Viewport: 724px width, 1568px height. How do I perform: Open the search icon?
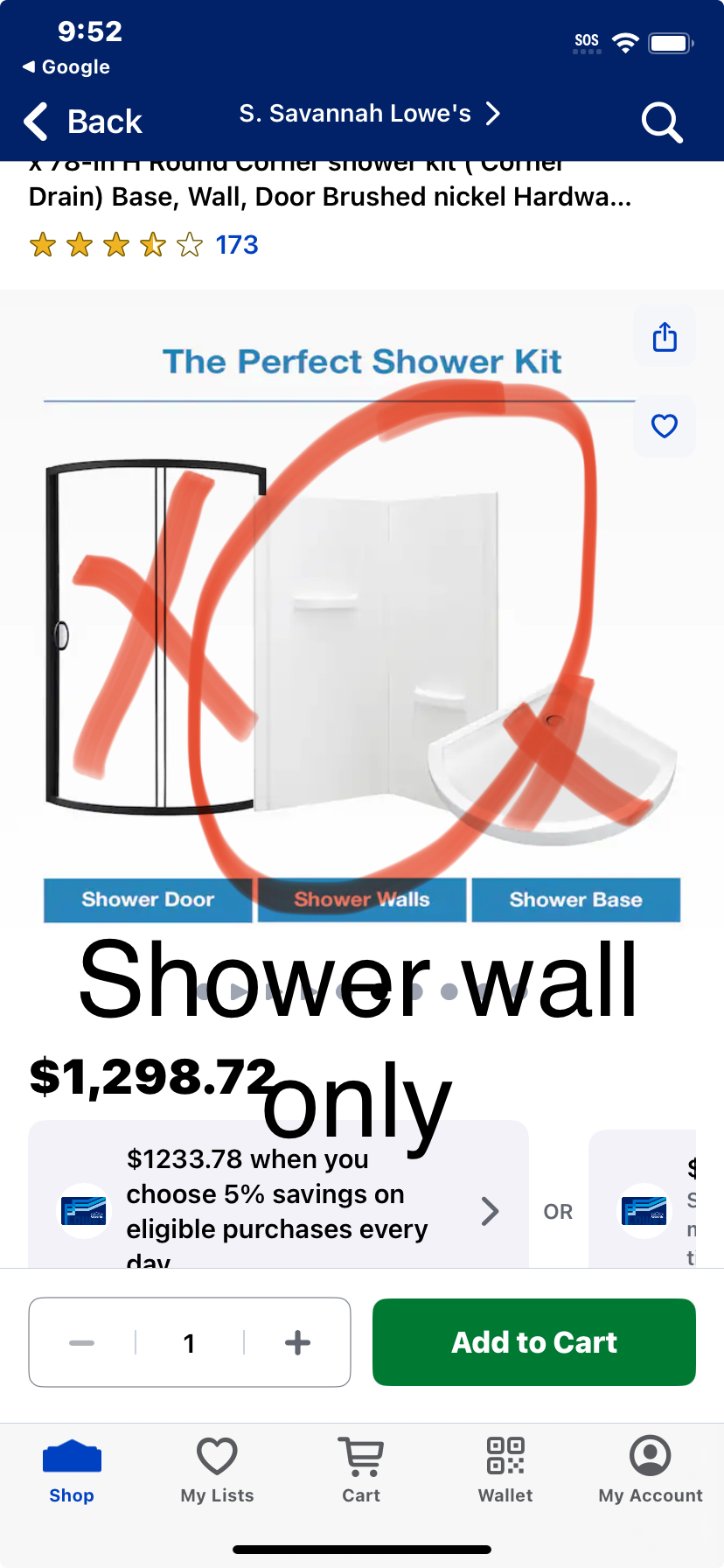[x=662, y=122]
